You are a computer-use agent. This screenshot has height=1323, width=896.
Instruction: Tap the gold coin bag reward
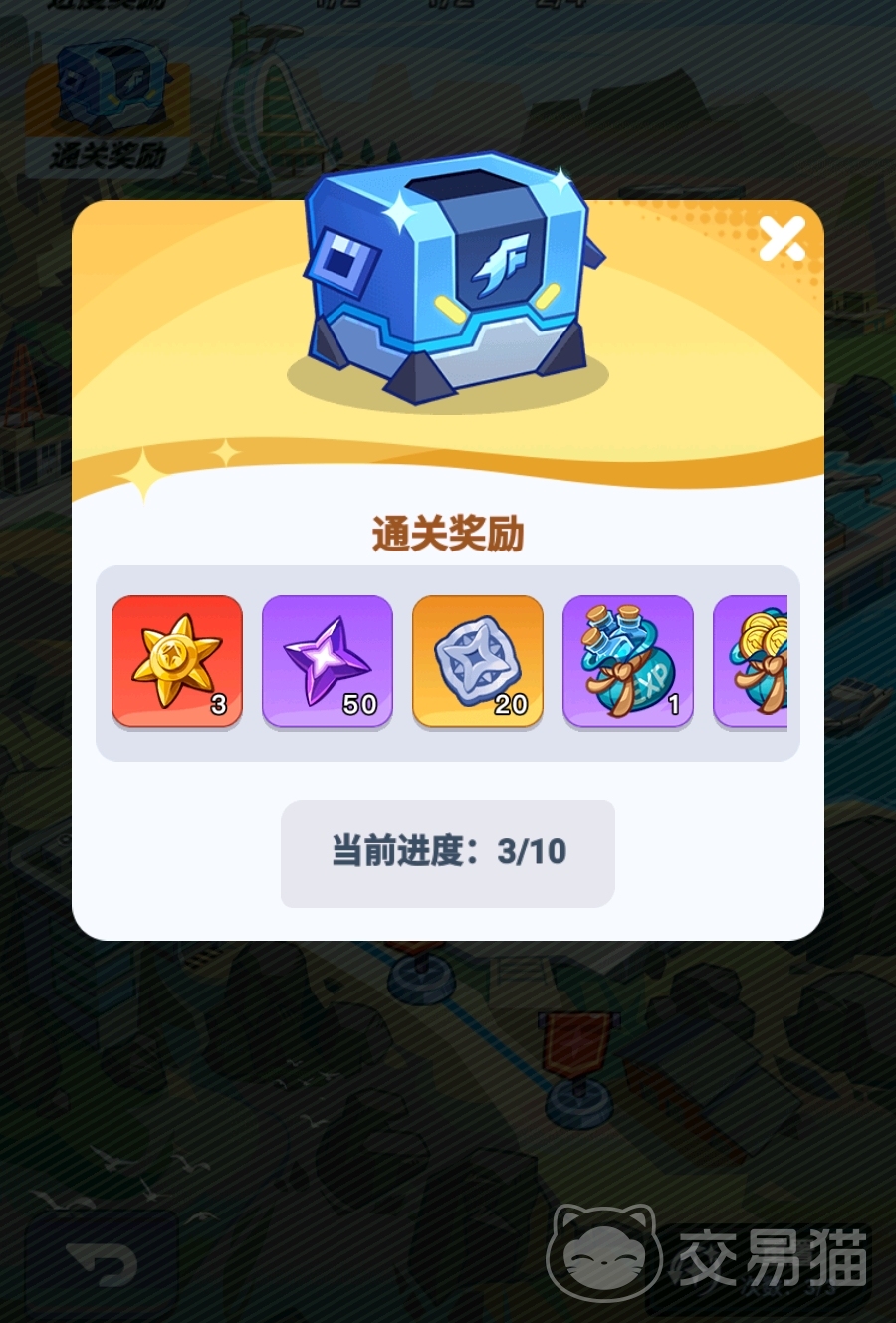pyautogui.click(x=753, y=661)
